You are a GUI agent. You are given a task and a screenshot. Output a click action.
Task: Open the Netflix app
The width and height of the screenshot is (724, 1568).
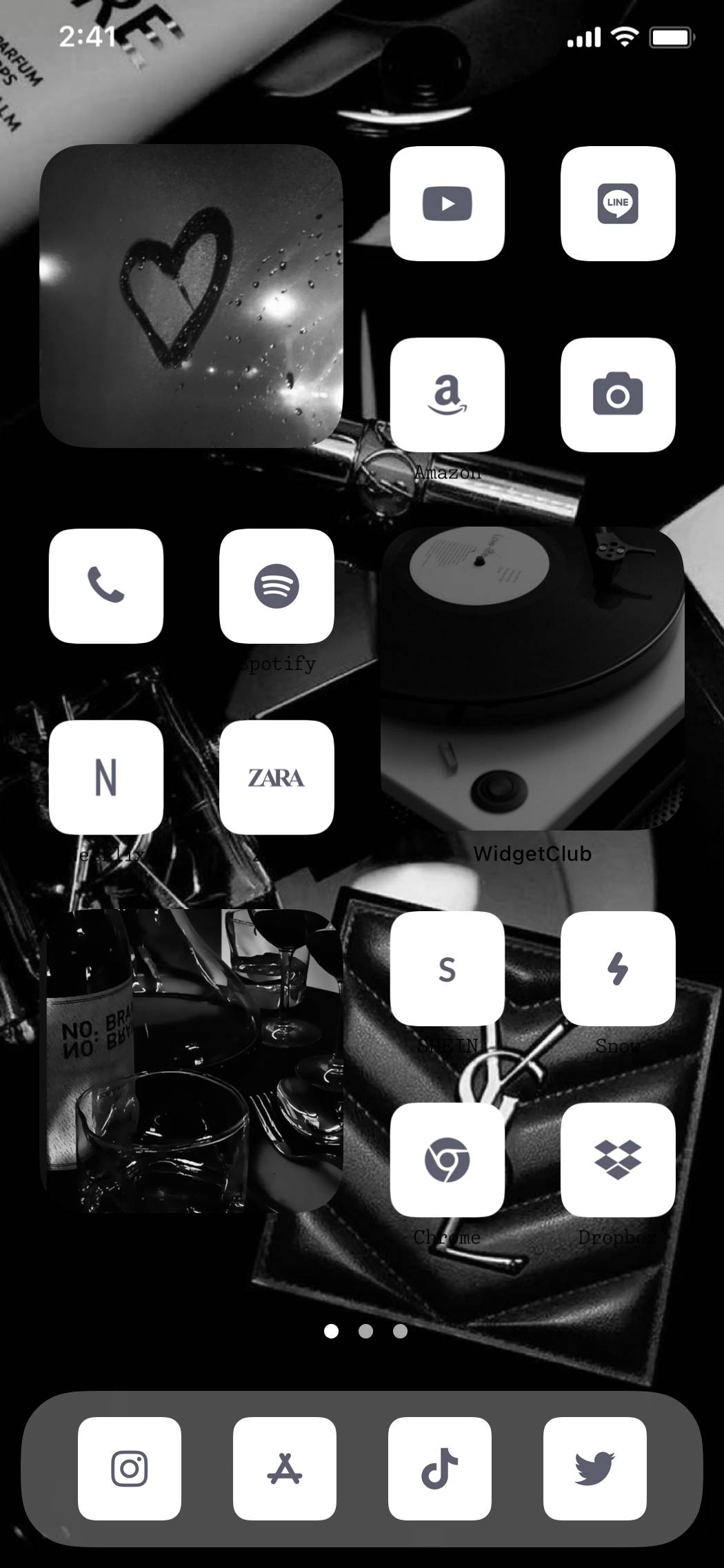pos(106,777)
